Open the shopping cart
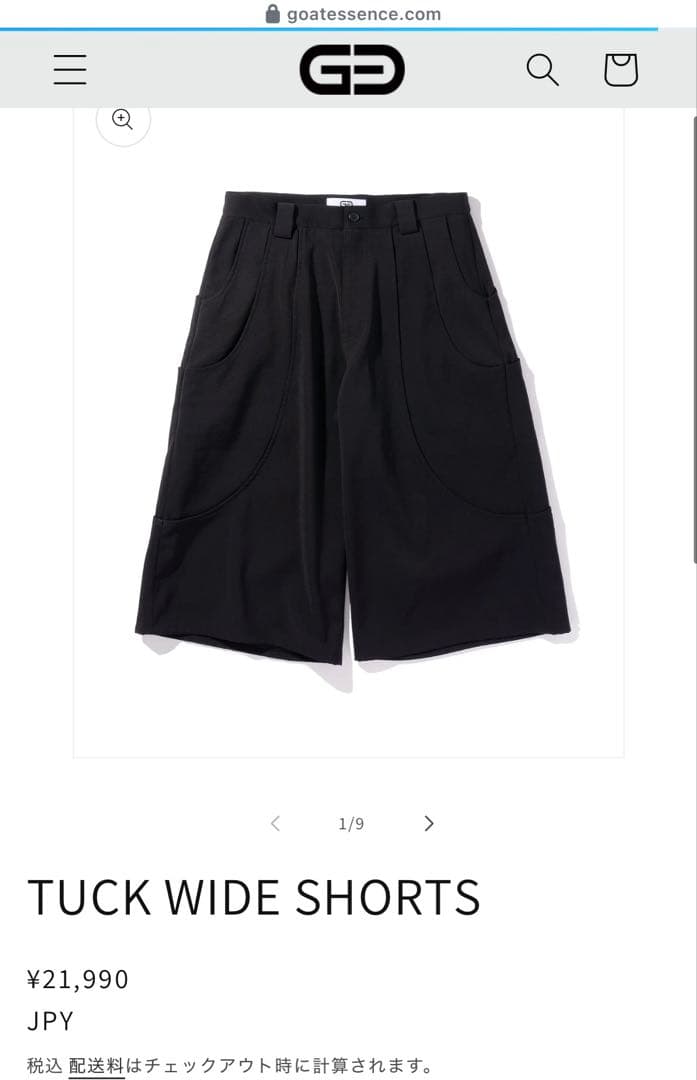697x1080 pixels. click(x=621, y=70)
